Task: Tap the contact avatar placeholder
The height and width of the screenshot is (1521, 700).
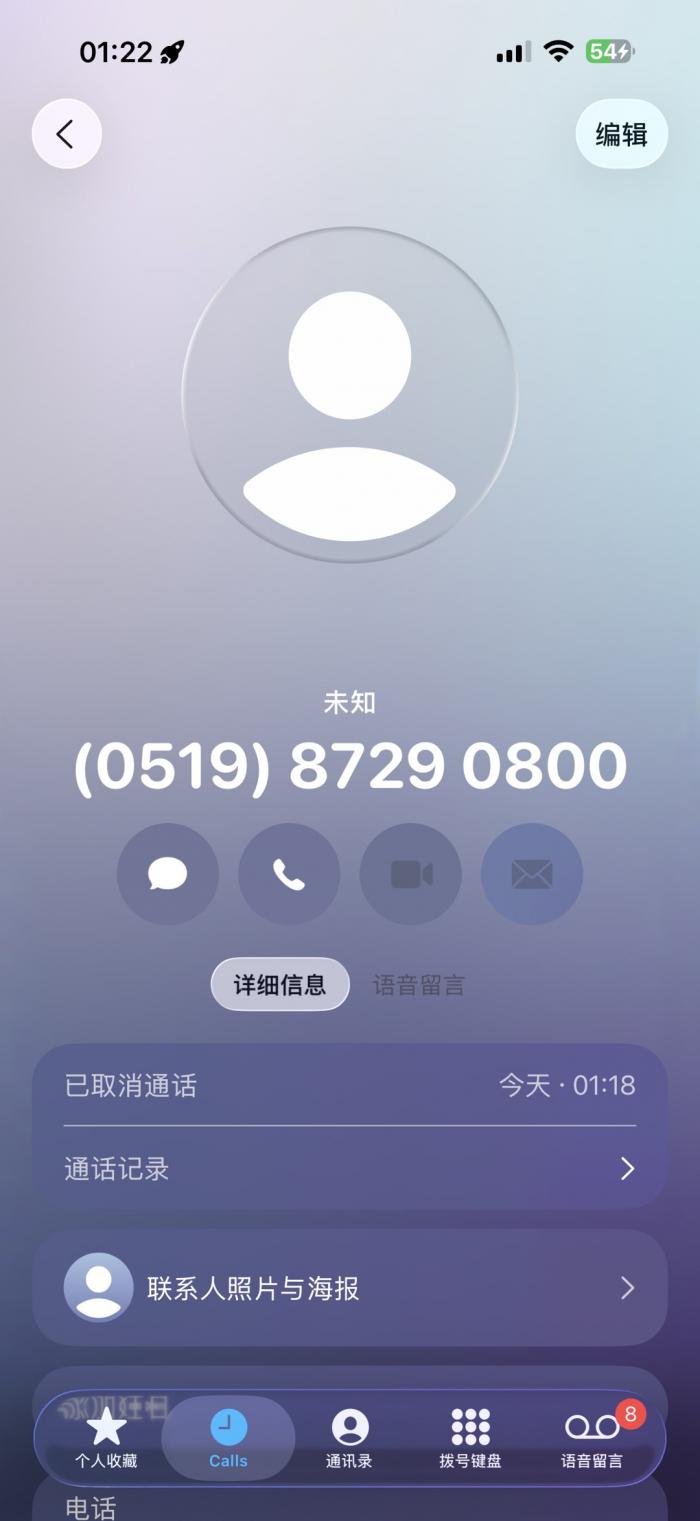Action: click(x=350, y=395)
